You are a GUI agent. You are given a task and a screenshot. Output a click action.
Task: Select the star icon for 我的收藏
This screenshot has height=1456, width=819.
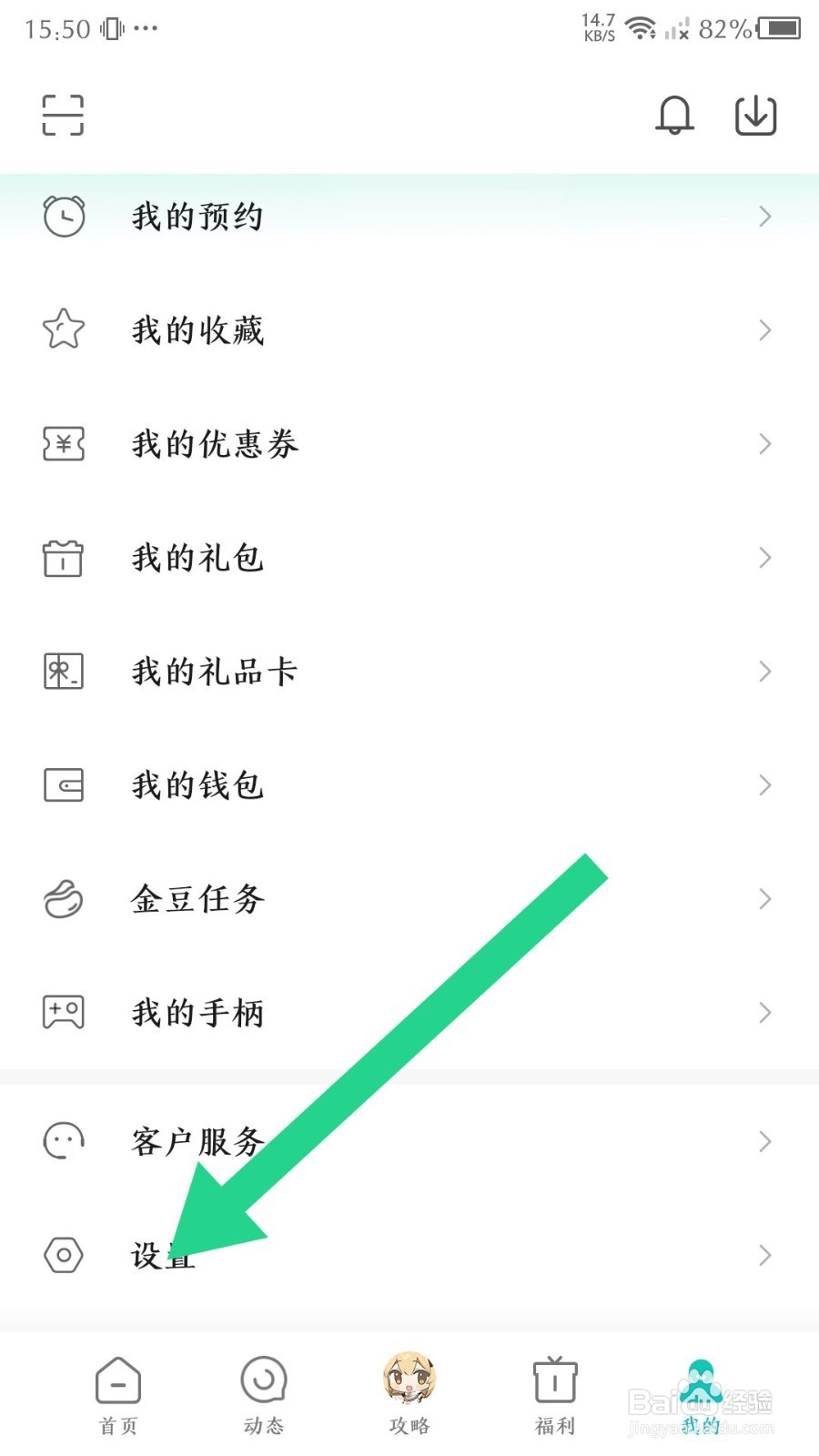pos(63,330)
